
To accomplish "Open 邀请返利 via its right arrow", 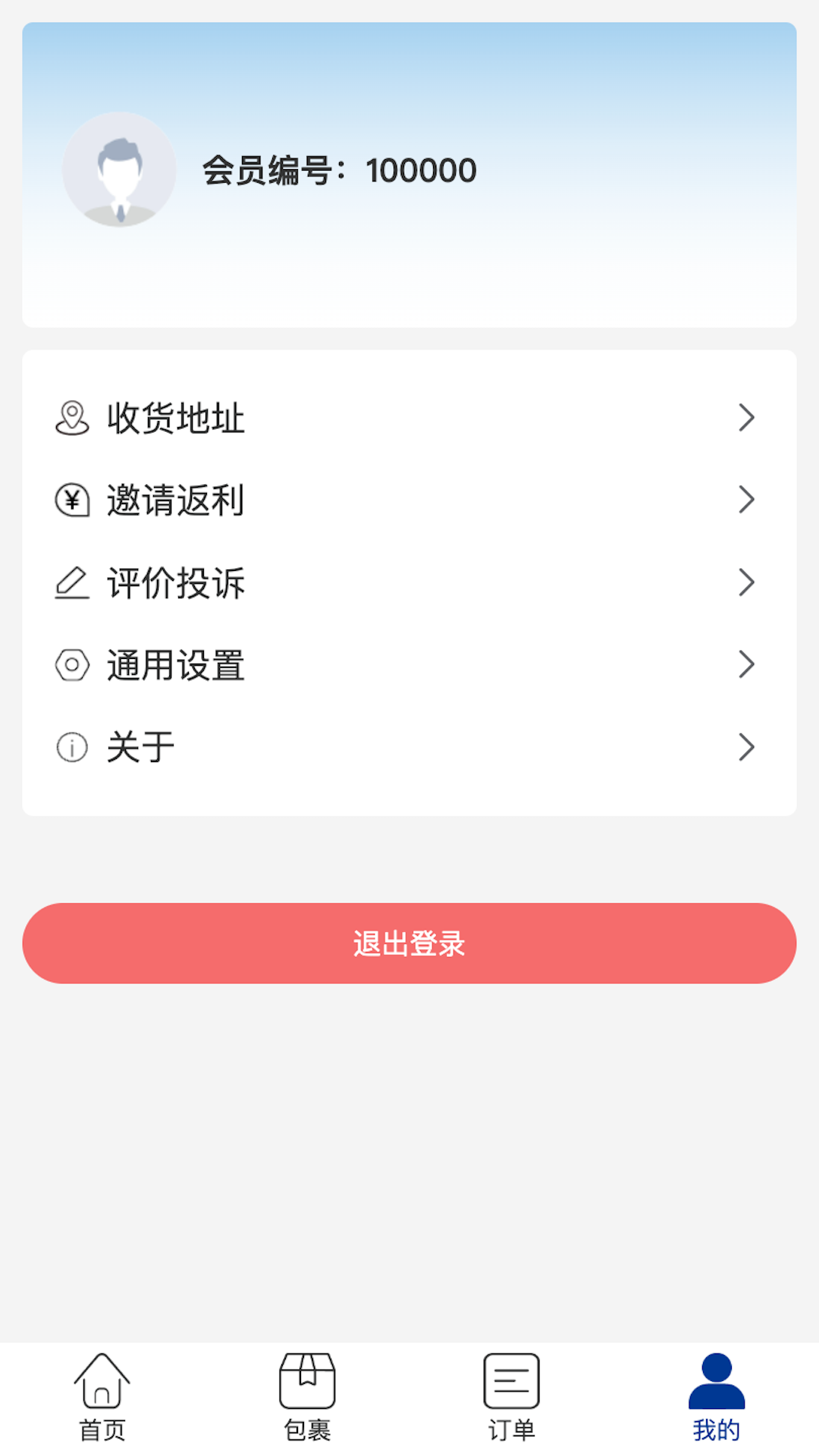I will [747, 500].
